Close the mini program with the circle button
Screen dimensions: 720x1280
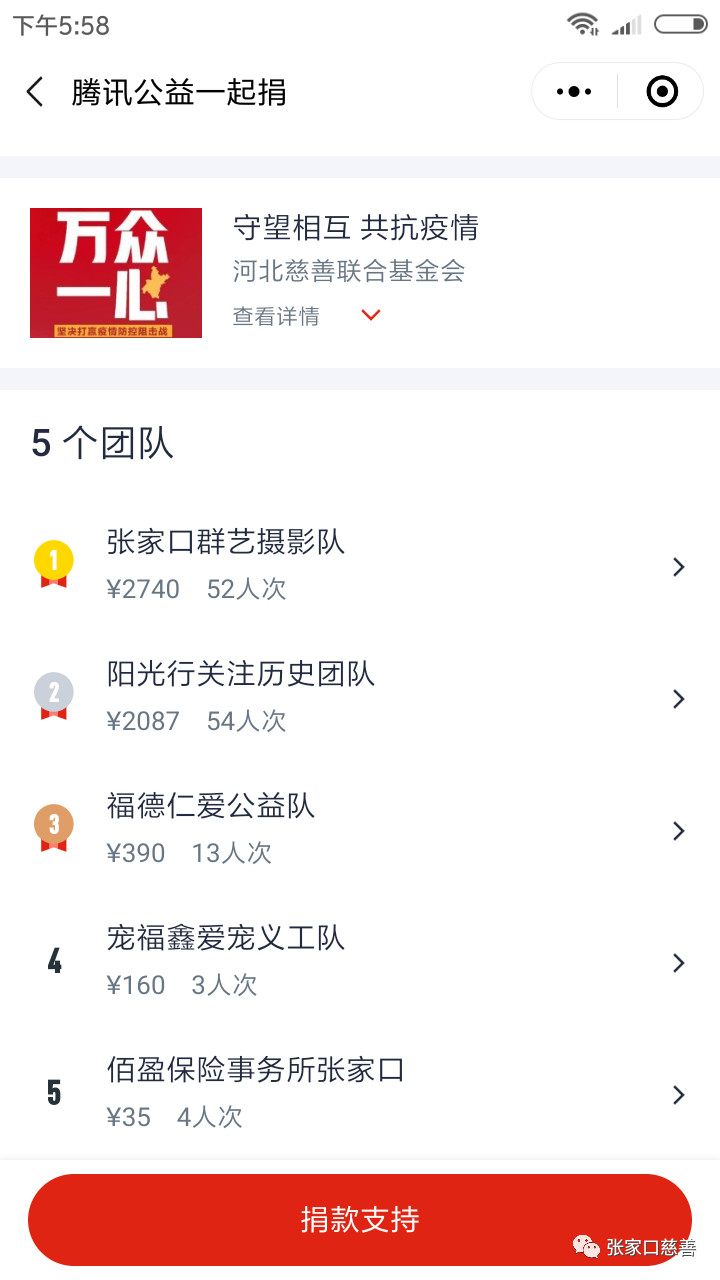click(x=662, y=92)
